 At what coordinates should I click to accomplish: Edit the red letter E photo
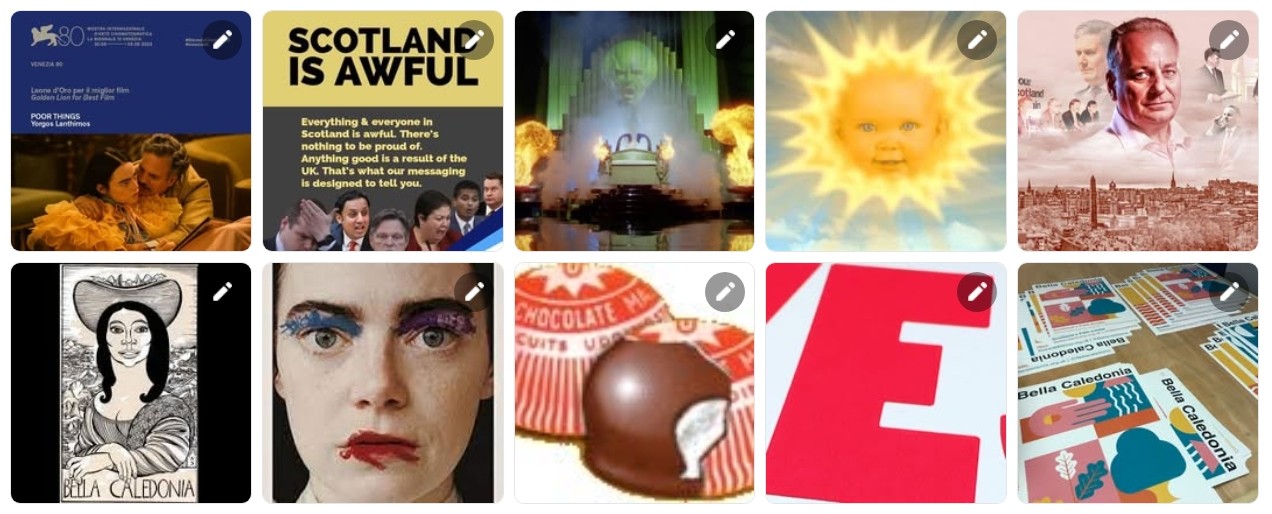click(977, 292)
